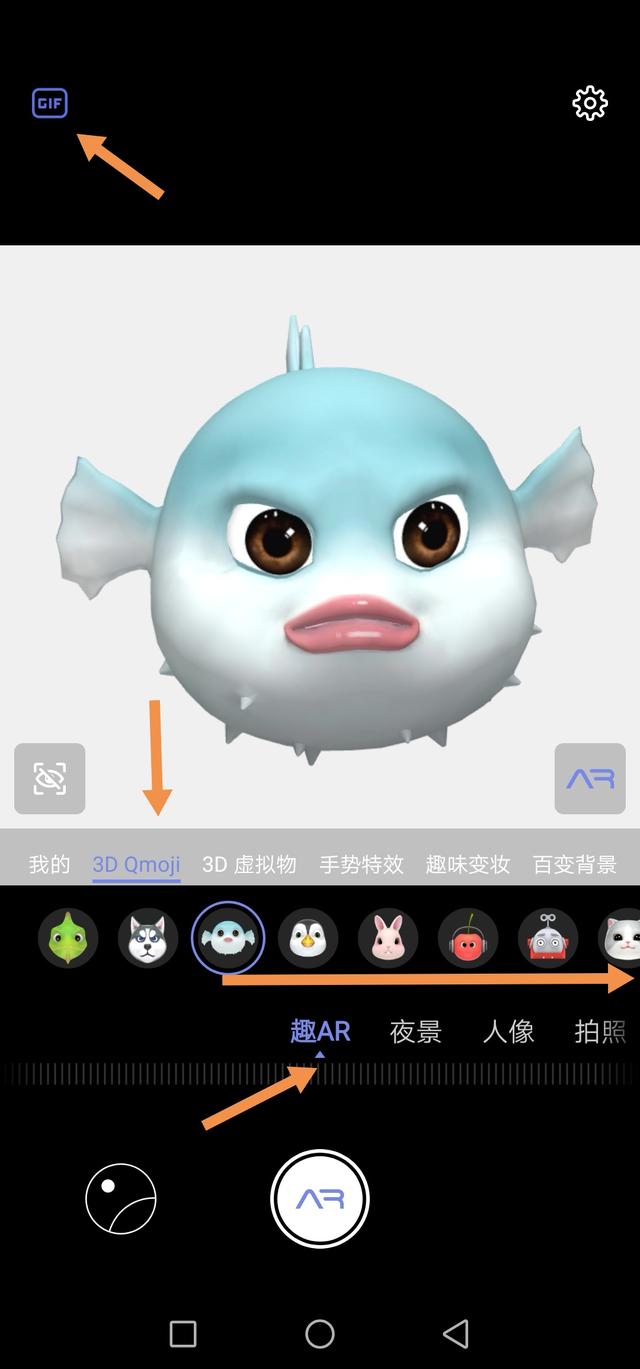
Task: Switch to the 3D 虚拟物 tab
Action: coord(249,864)
